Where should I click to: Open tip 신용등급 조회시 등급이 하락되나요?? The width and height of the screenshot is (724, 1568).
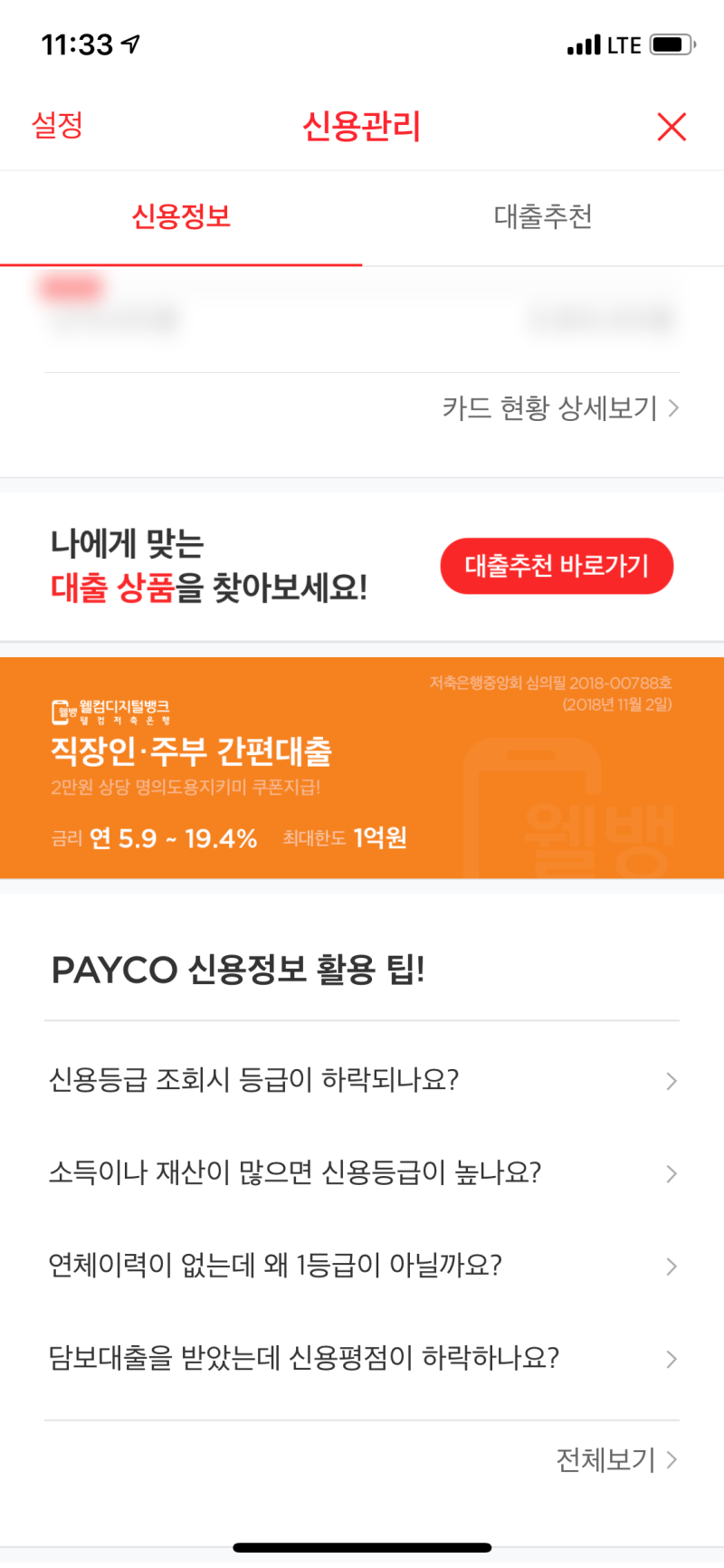click(362, 1080)
